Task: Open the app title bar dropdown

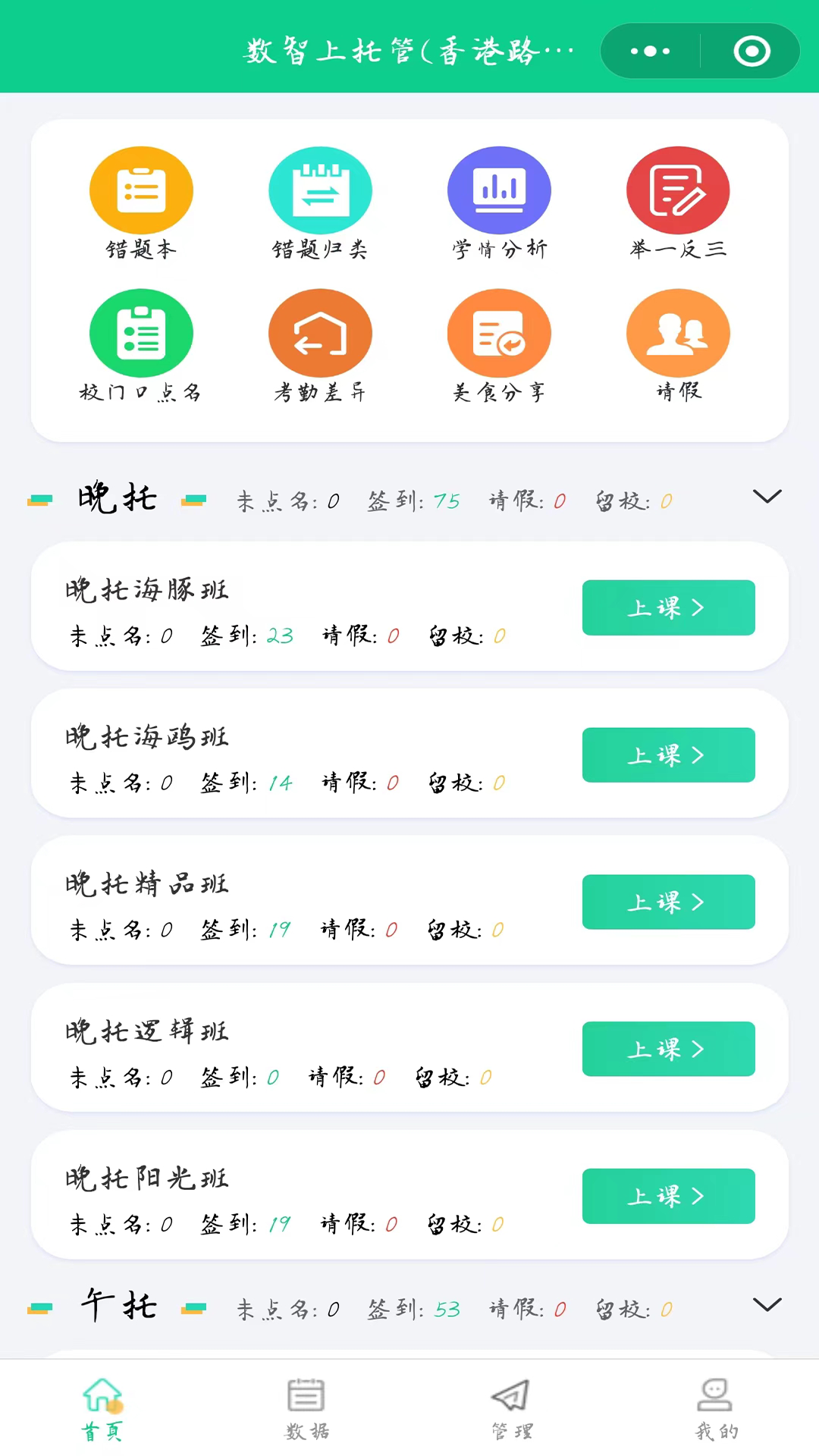Action: click(409, 51)
